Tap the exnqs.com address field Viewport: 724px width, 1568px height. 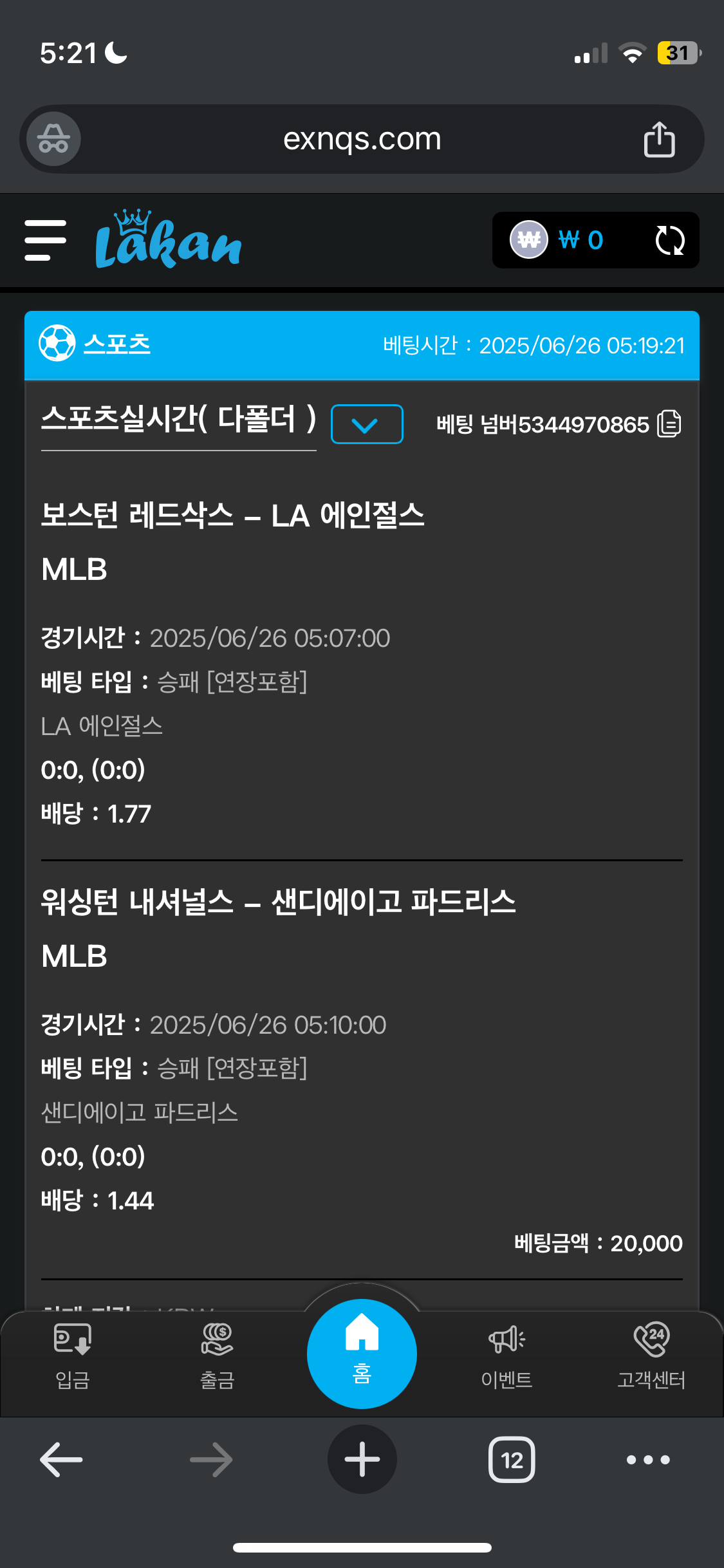[362, 139]
